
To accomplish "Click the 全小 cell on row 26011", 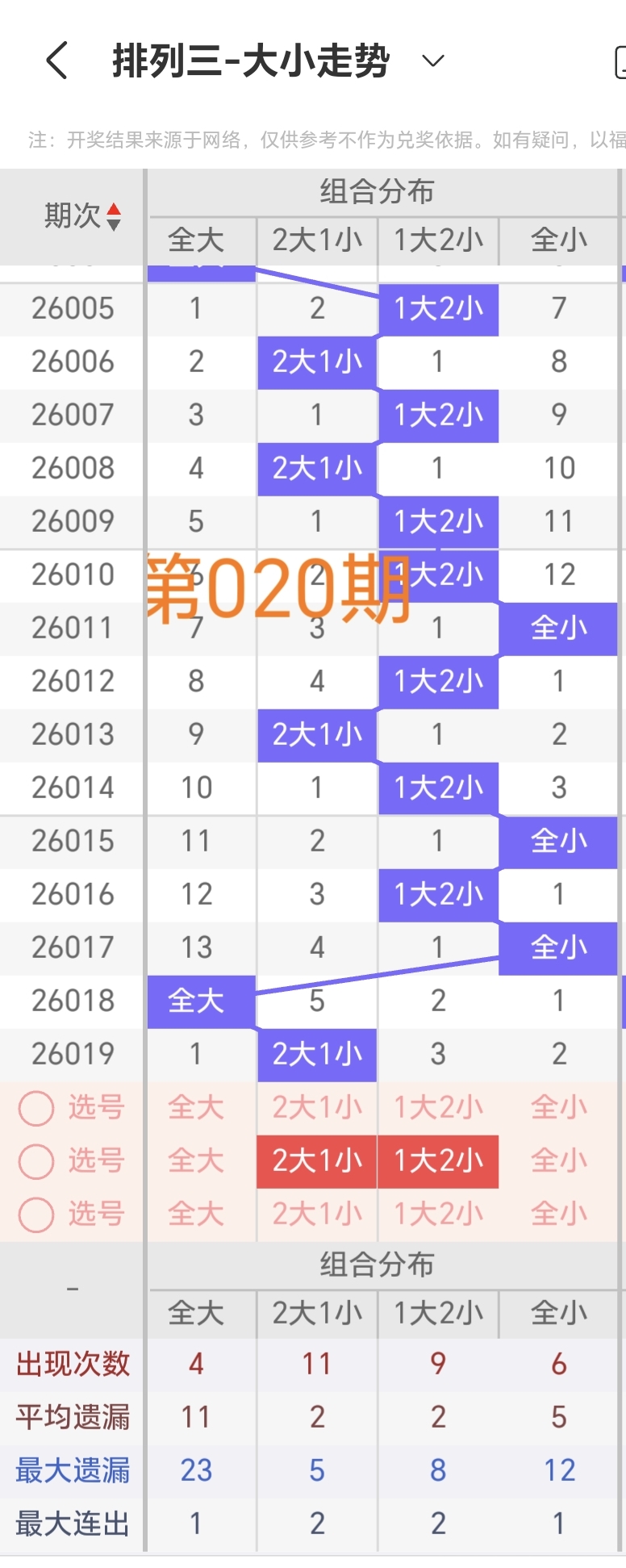I will tap(559, 629).
